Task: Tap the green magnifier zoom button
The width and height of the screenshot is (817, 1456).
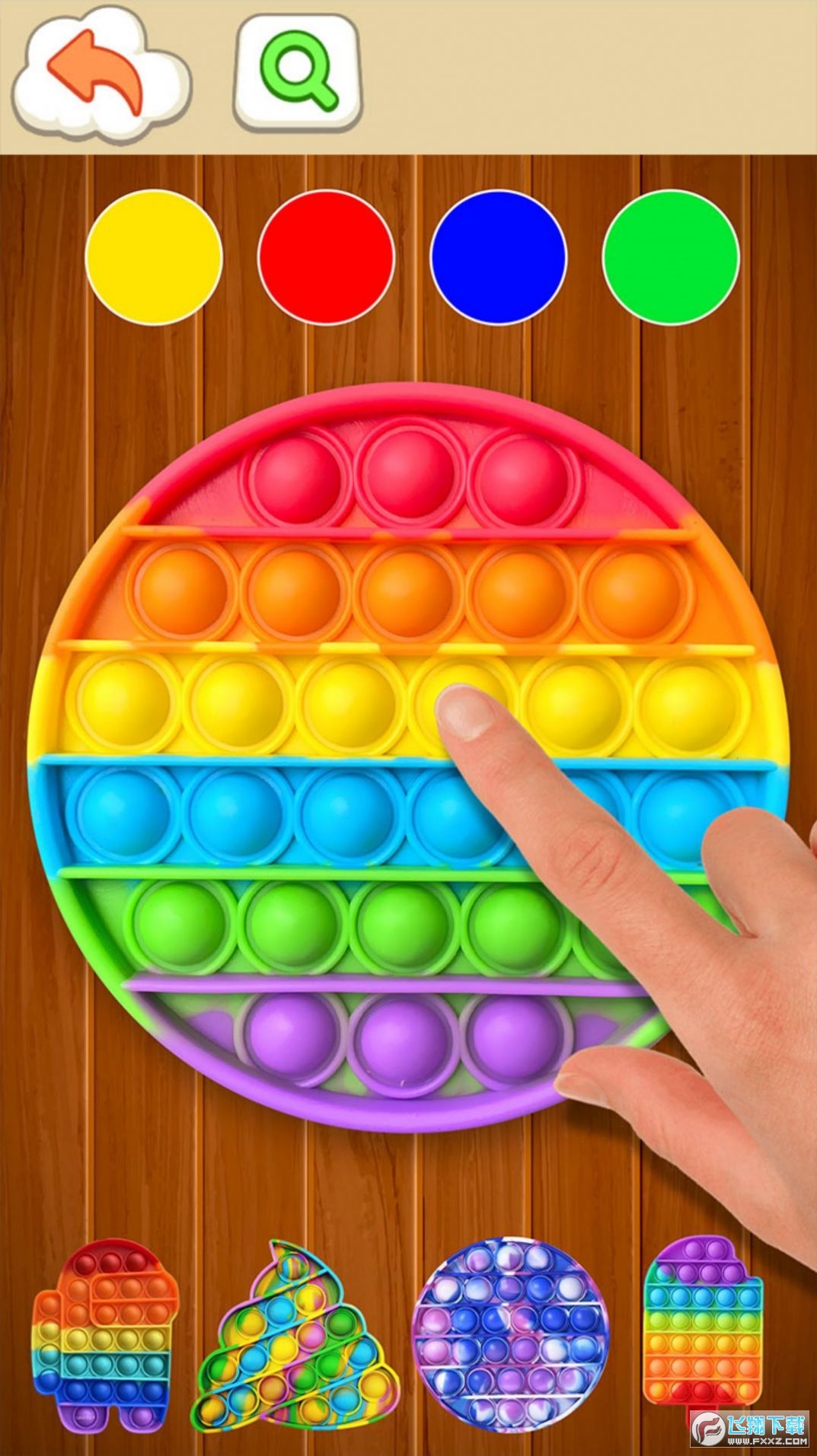Action: coord(298,72)
